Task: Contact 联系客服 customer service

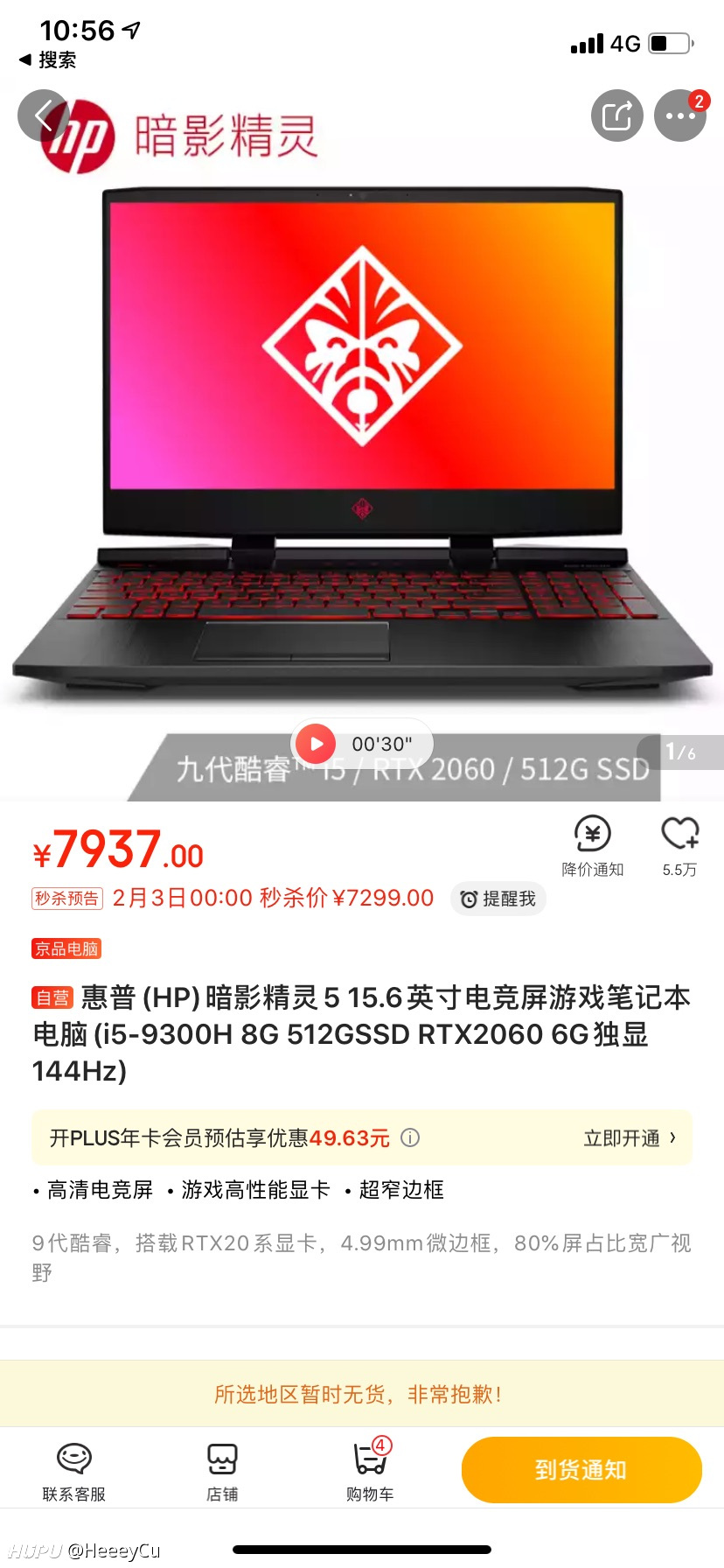Action: tap(74, 1472)
